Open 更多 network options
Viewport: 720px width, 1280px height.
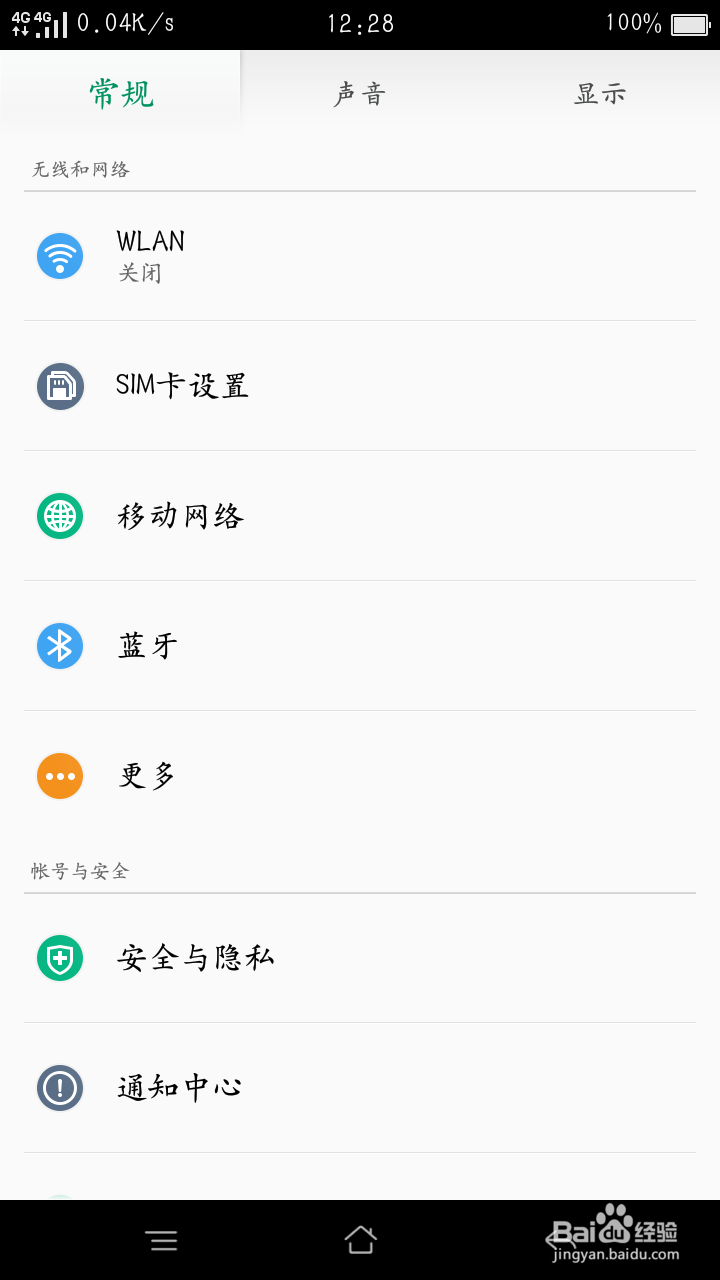[x=360, y=776]
